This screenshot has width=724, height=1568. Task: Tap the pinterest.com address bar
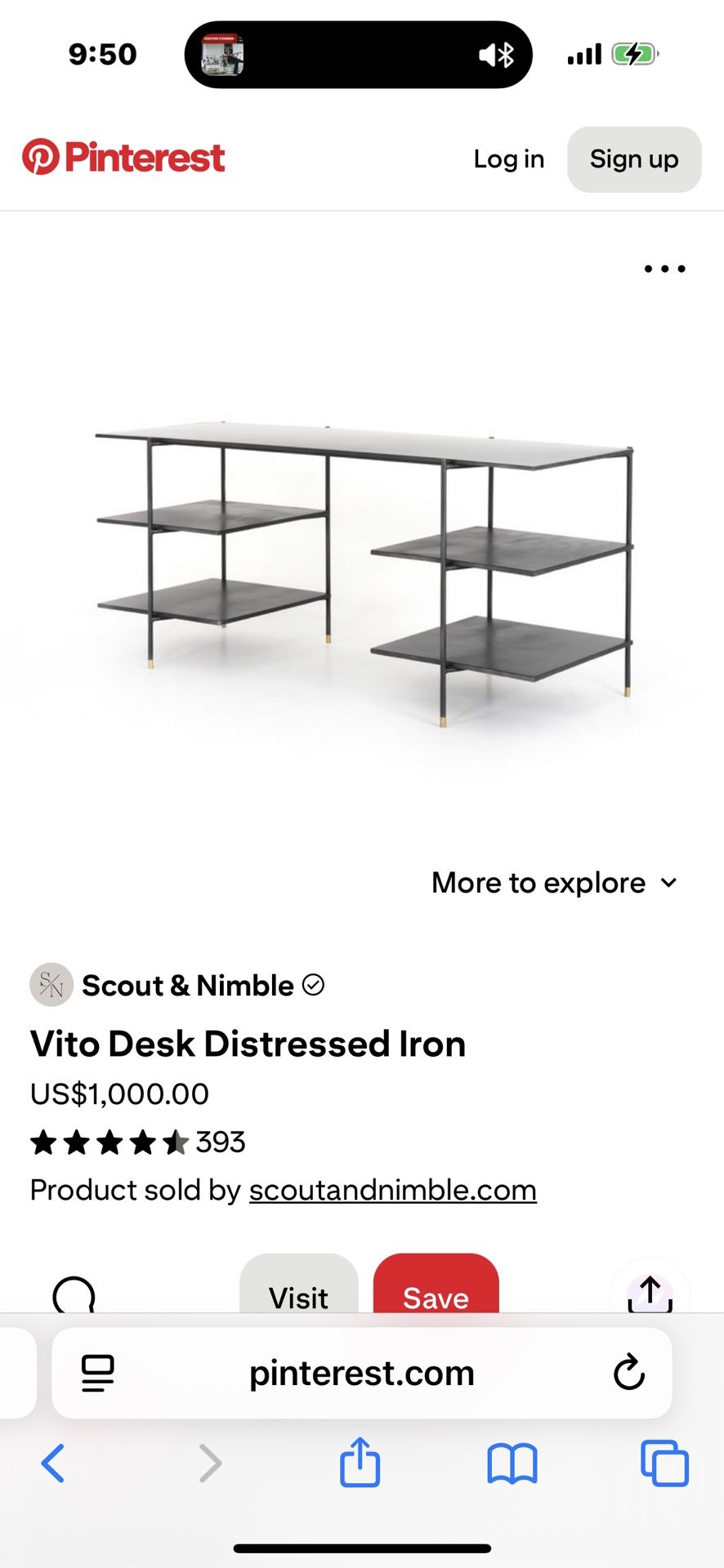coord(361,1374)
